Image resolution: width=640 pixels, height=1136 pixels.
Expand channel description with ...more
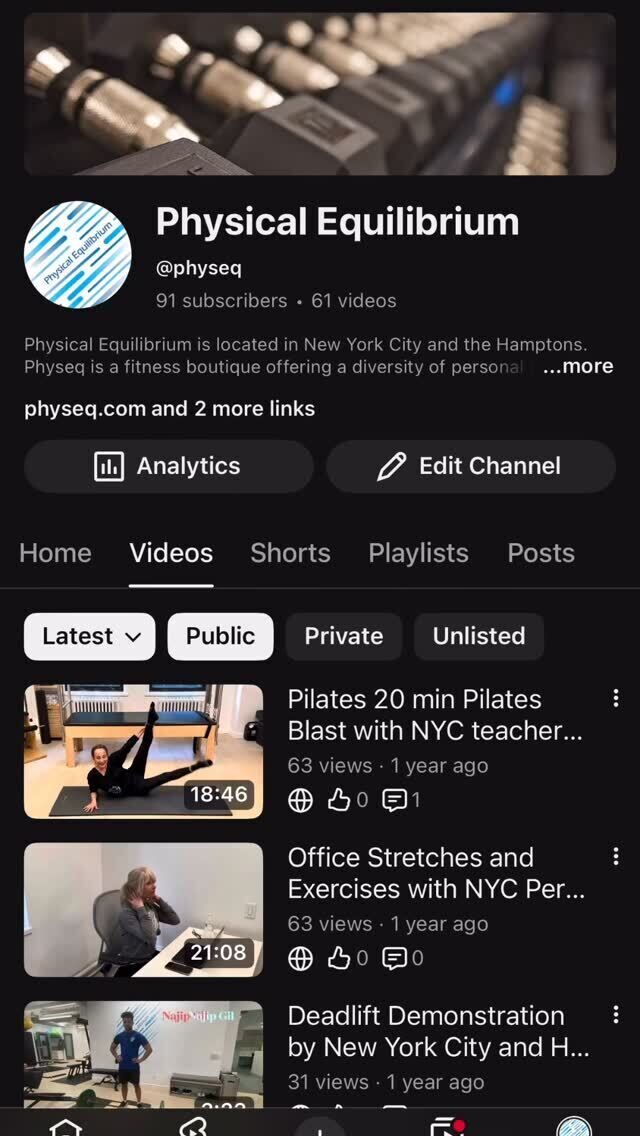578,366
